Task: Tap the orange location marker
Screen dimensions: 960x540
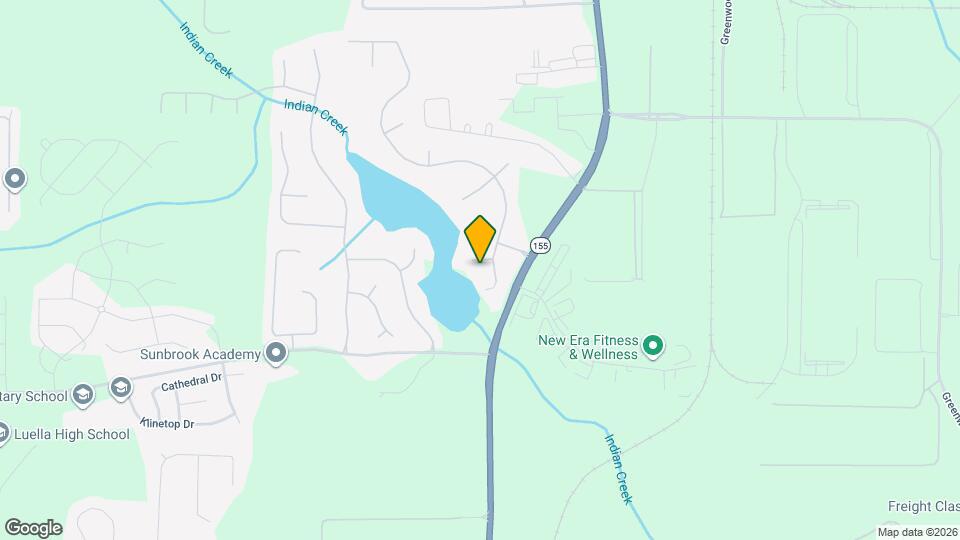Action: [x=481, y=238]
